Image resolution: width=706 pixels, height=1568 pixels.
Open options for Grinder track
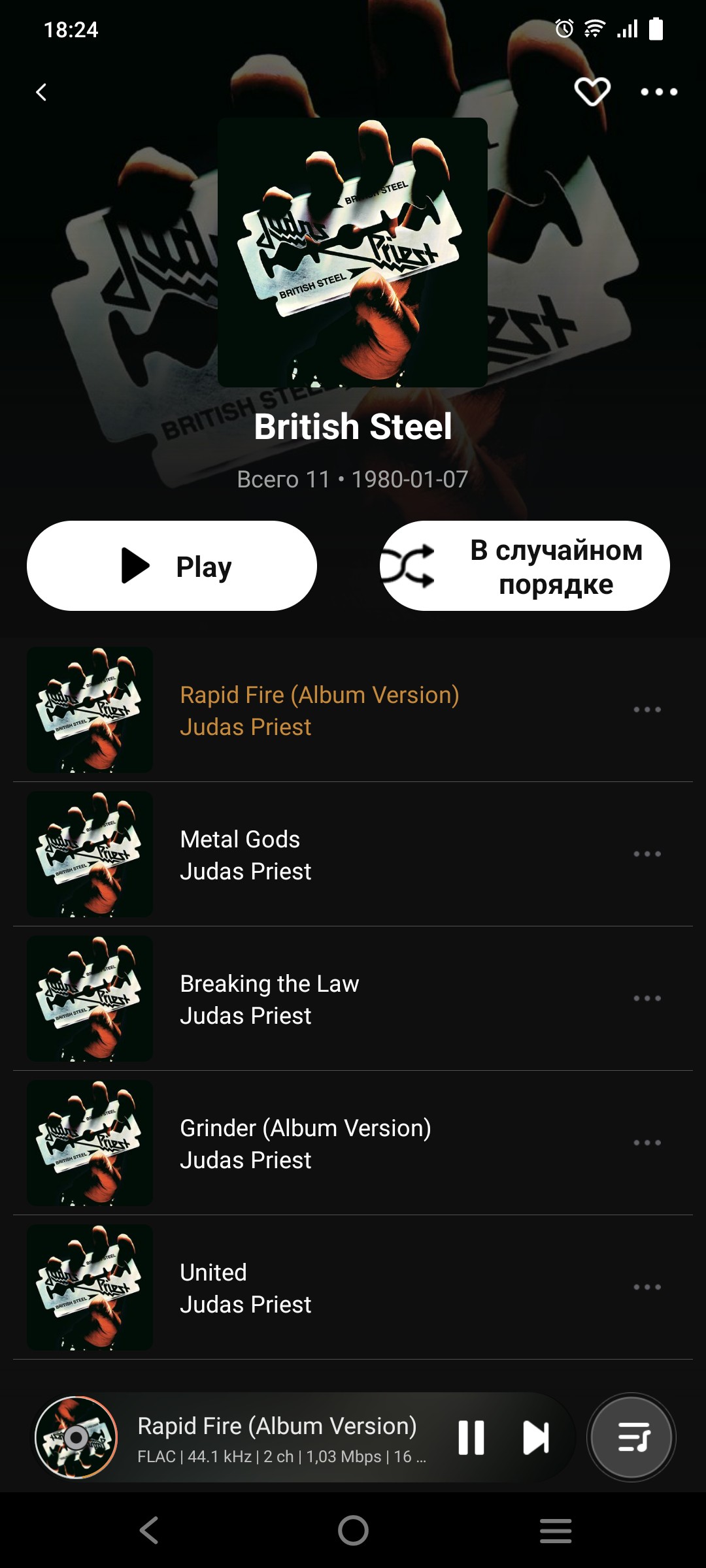pyautogui.click(x=647, y=1143)
